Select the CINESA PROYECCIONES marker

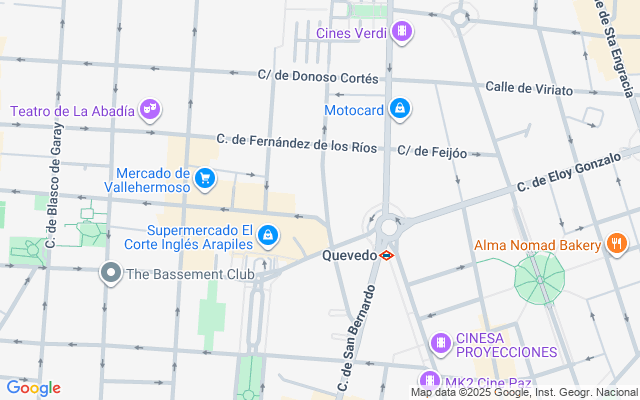coord(438,344)
